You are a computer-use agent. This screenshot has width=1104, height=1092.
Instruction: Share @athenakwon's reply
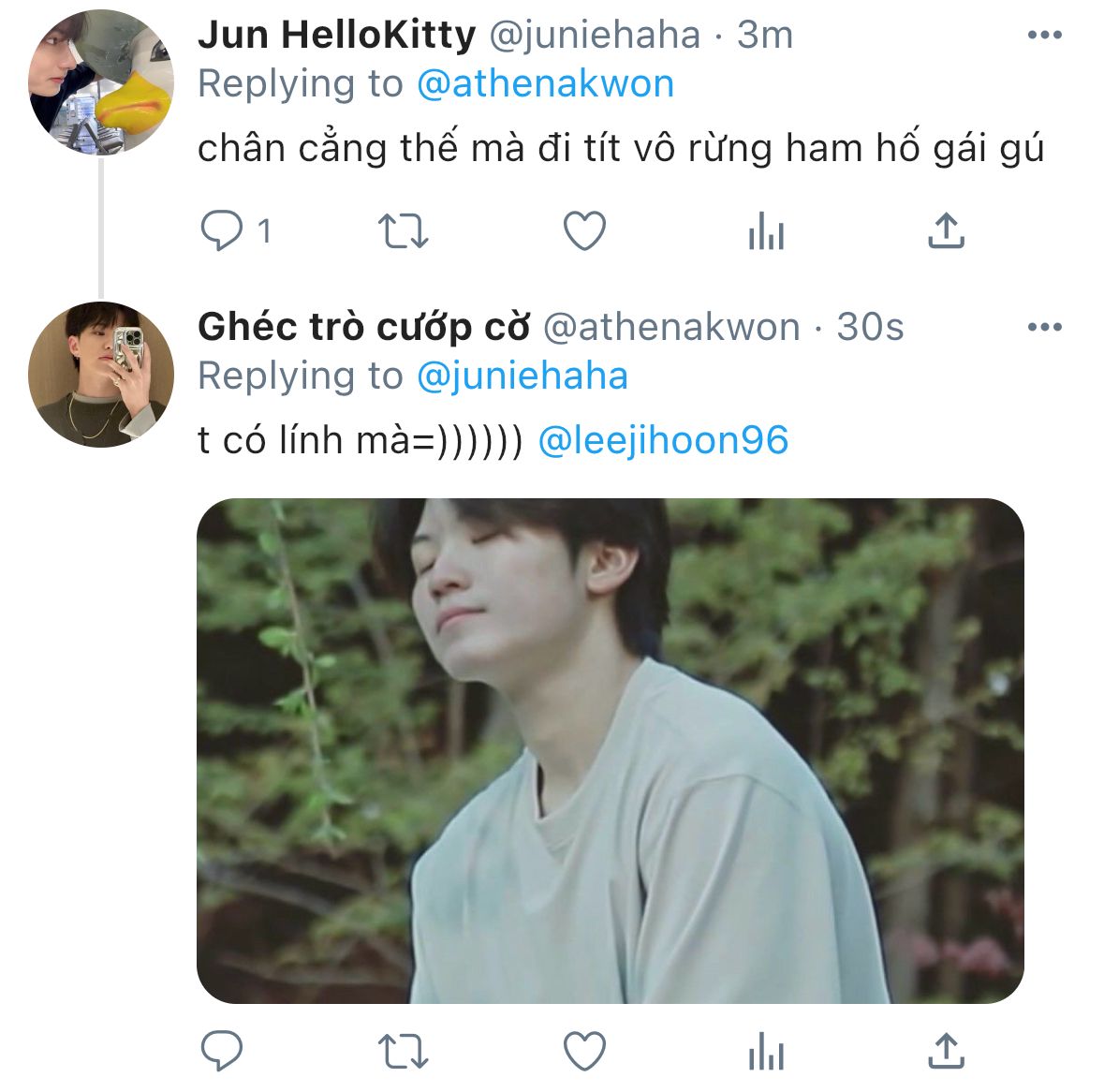coord(946,1051)
